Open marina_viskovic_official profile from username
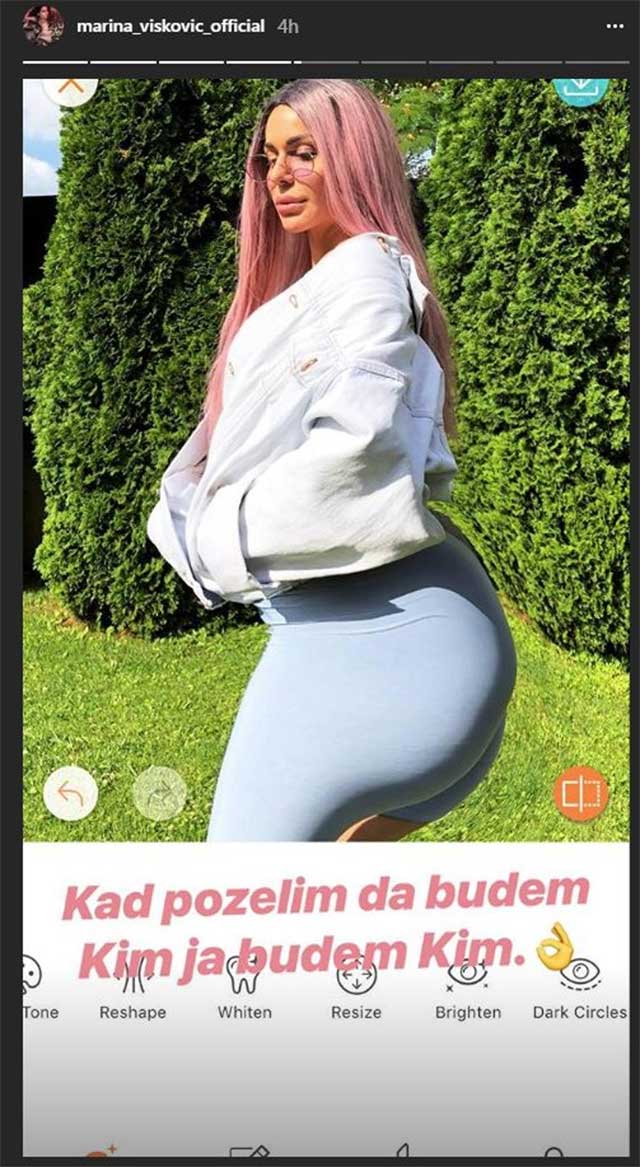 click(x=170, y=26)
